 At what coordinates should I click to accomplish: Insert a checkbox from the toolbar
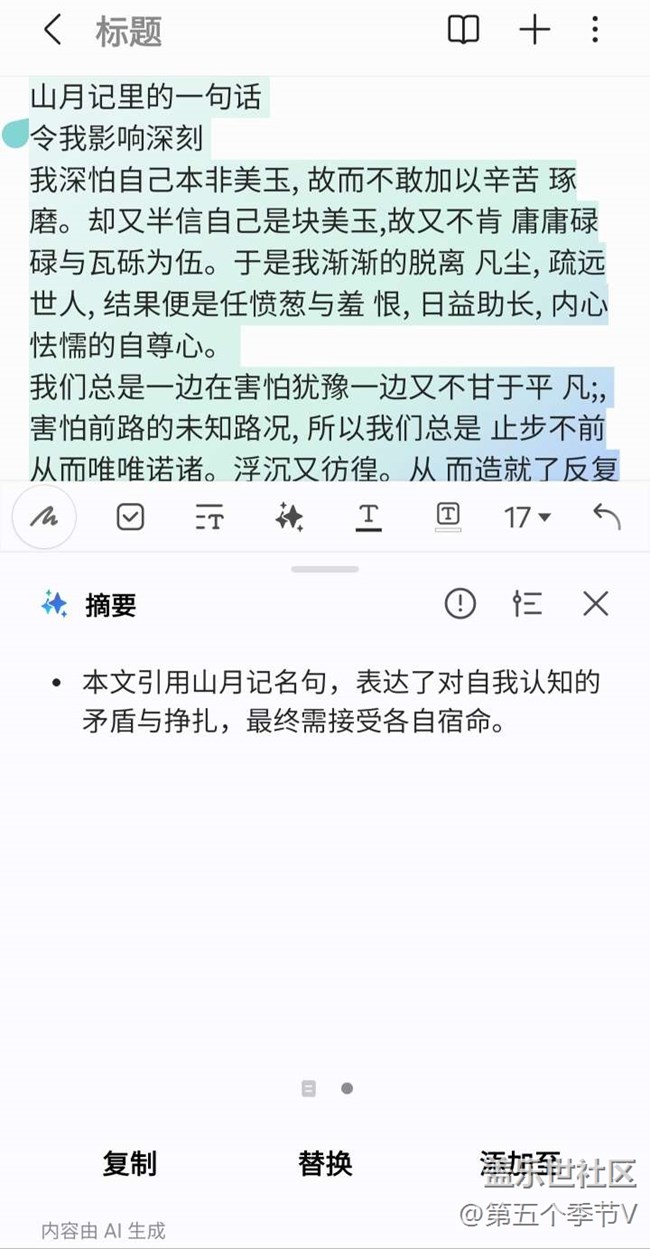click(x=130, y=517)
